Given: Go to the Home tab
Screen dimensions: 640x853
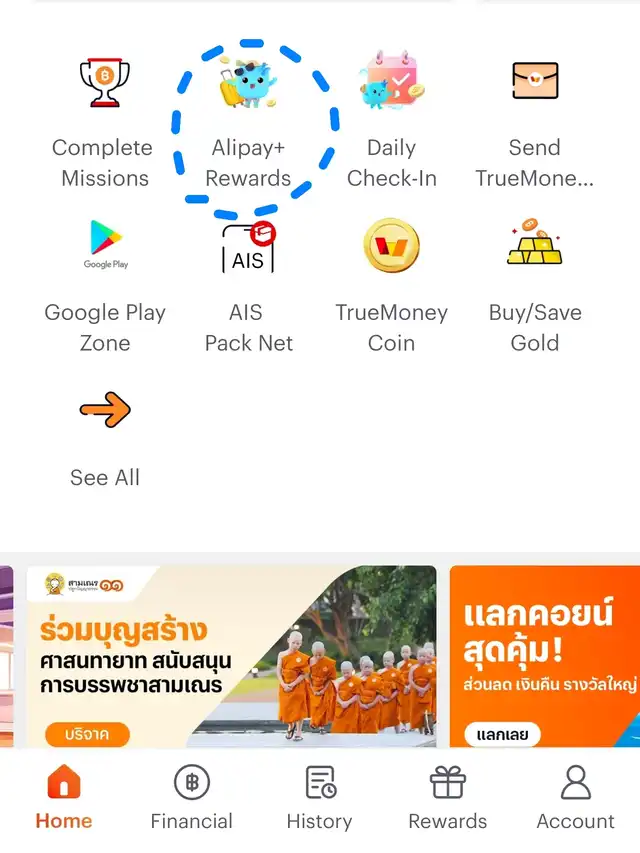Looking at the screenshot, I should 64,799.
